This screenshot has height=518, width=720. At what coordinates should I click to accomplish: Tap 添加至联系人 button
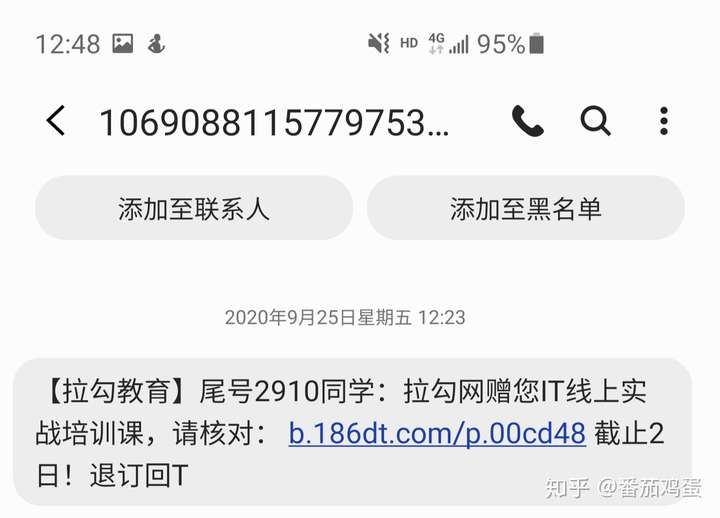194,209
